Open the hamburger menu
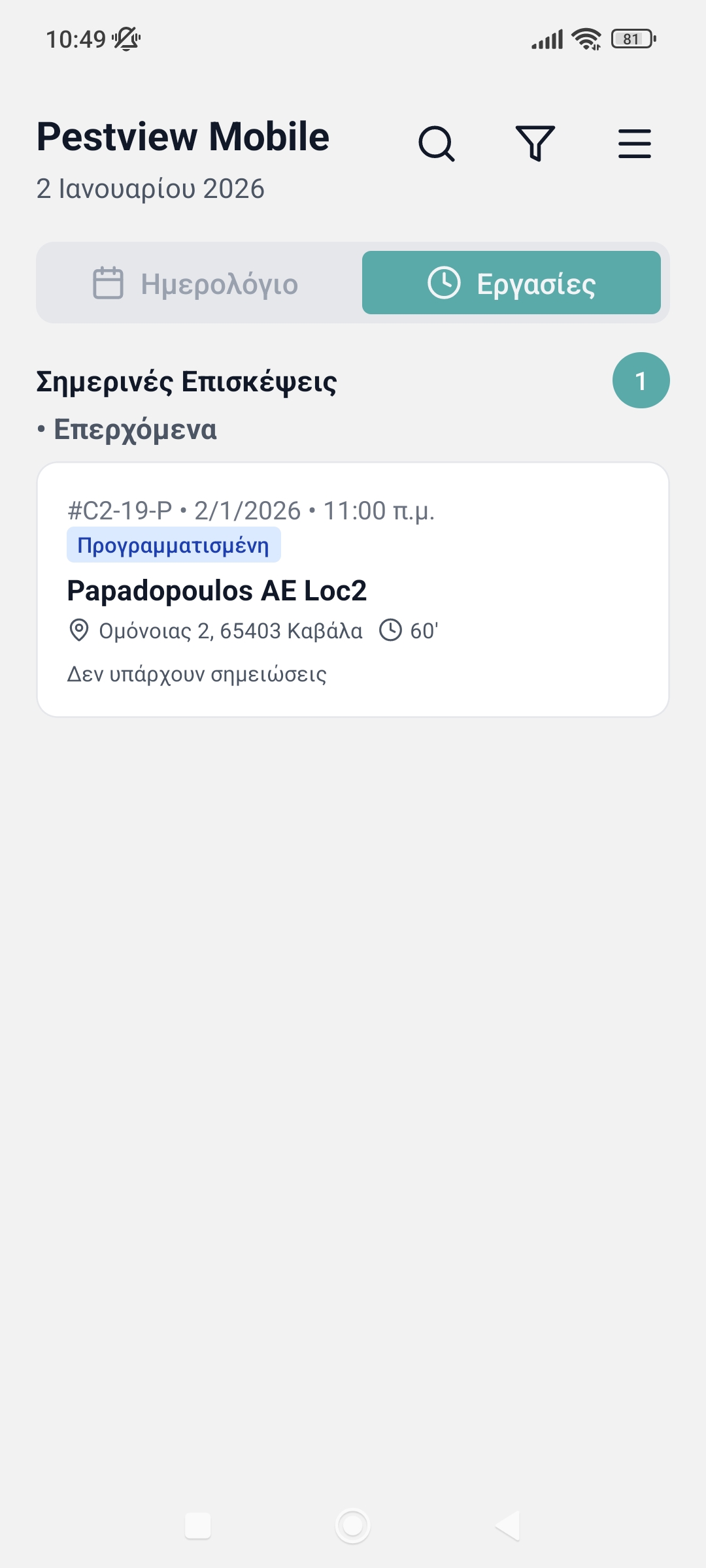This screenshot has width=706, height=1568. coord(634,143)
